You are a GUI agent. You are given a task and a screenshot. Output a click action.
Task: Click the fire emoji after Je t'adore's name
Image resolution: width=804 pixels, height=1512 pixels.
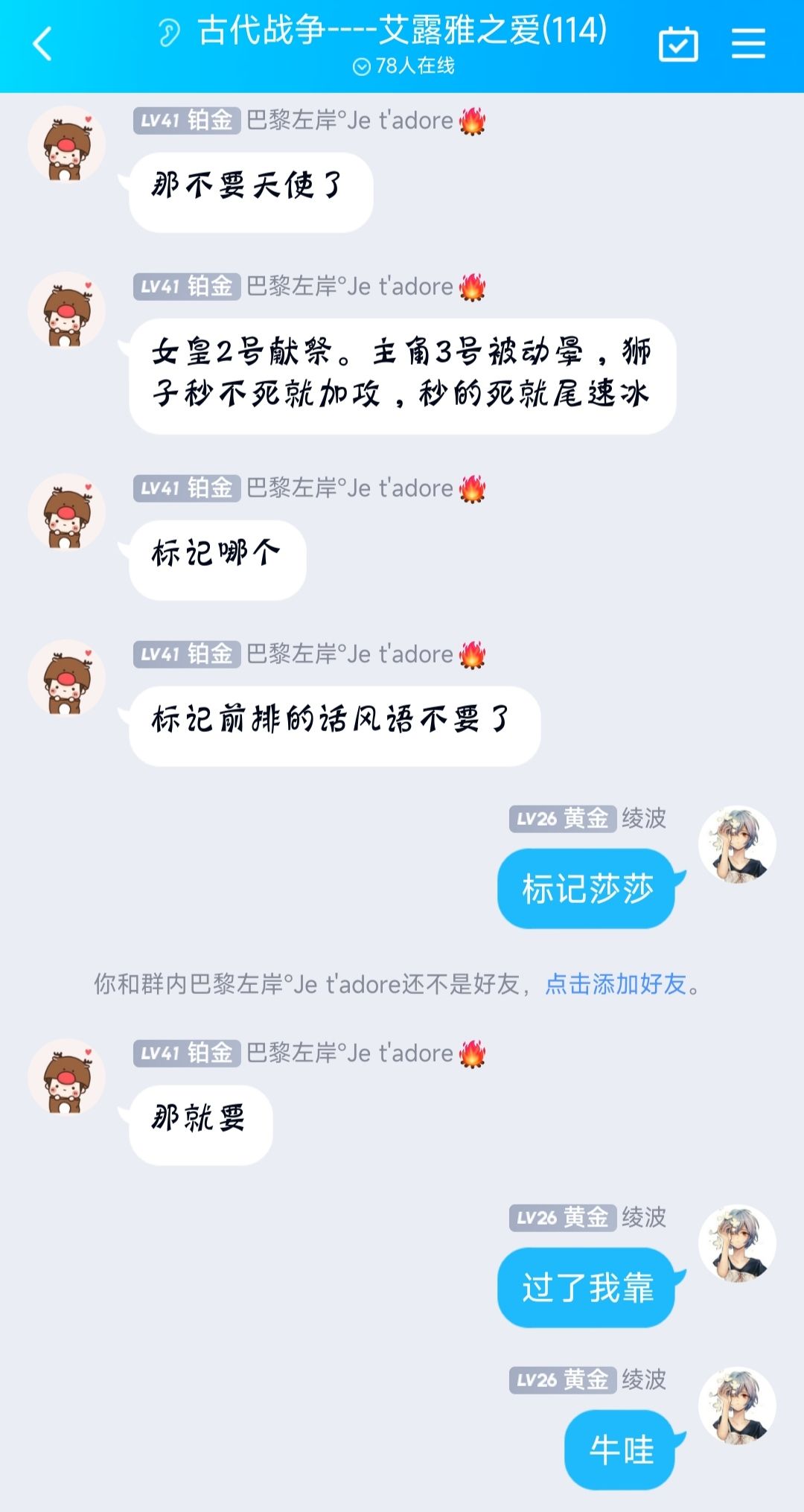474,121
